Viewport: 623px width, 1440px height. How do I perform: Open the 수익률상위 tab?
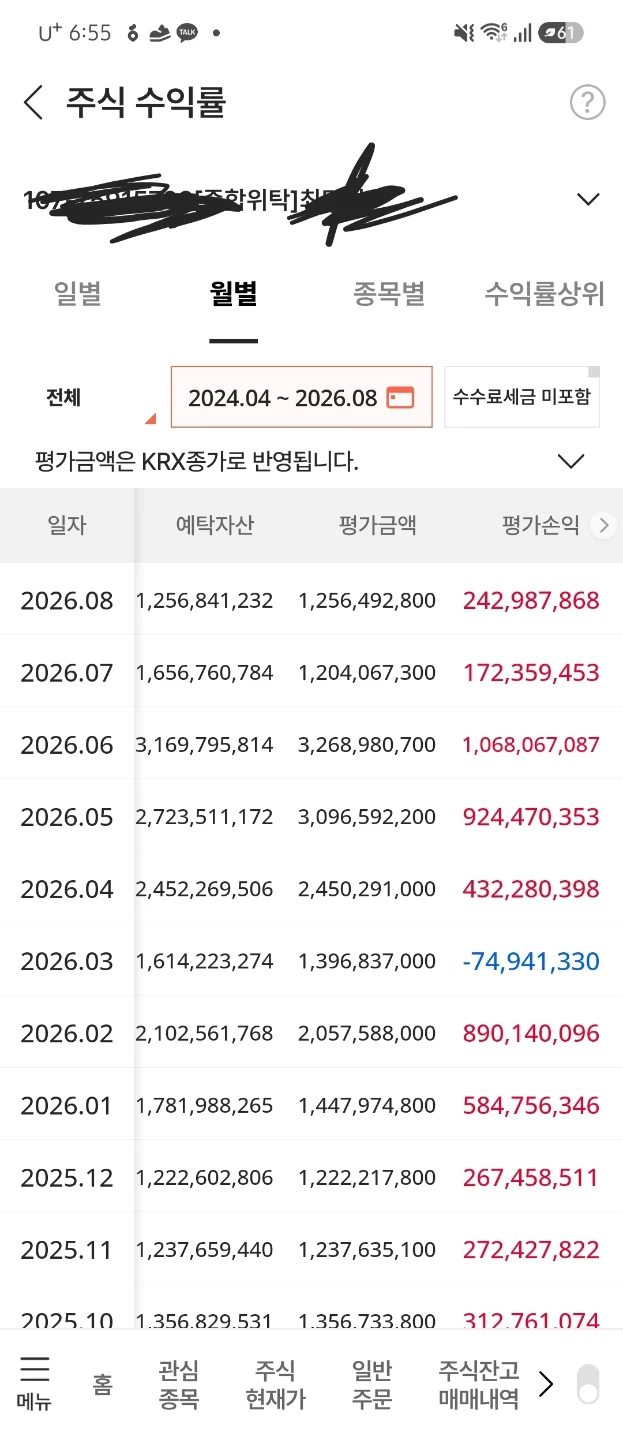(545, 294)
